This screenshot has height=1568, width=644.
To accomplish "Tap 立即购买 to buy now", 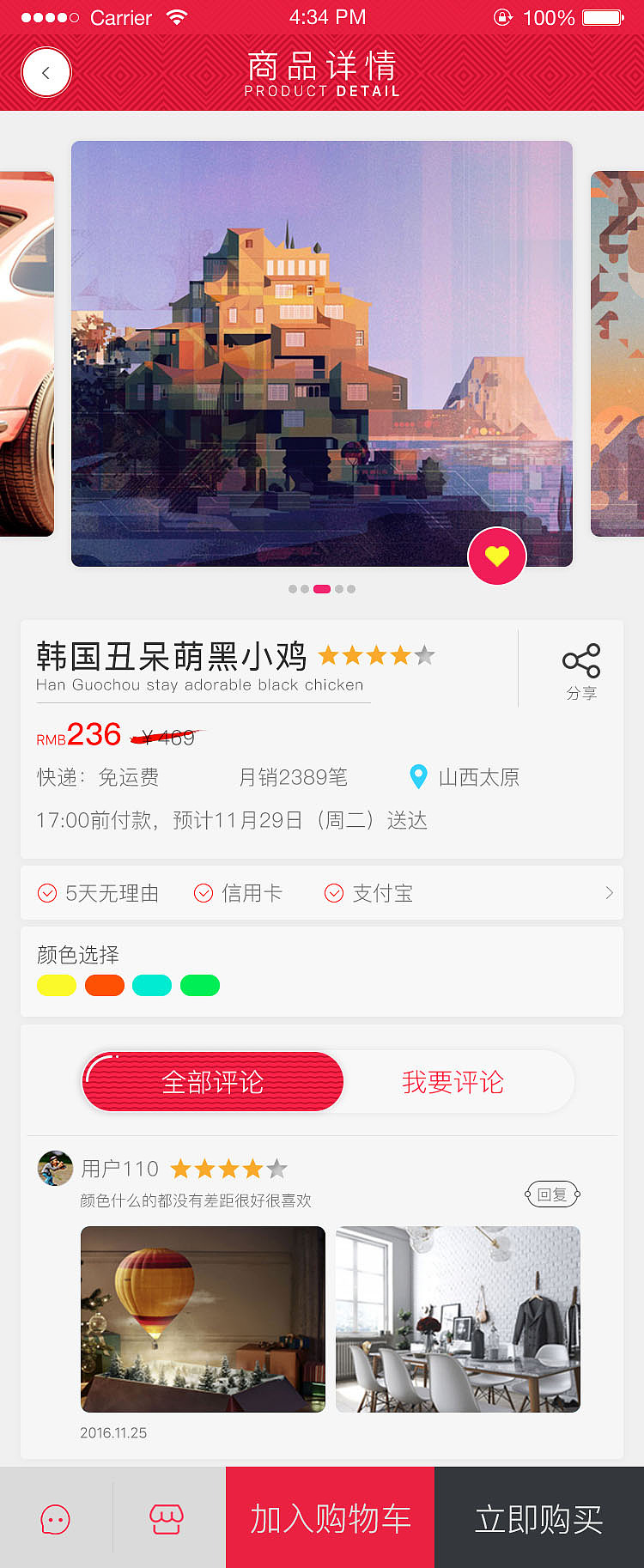I will 540,1516.
